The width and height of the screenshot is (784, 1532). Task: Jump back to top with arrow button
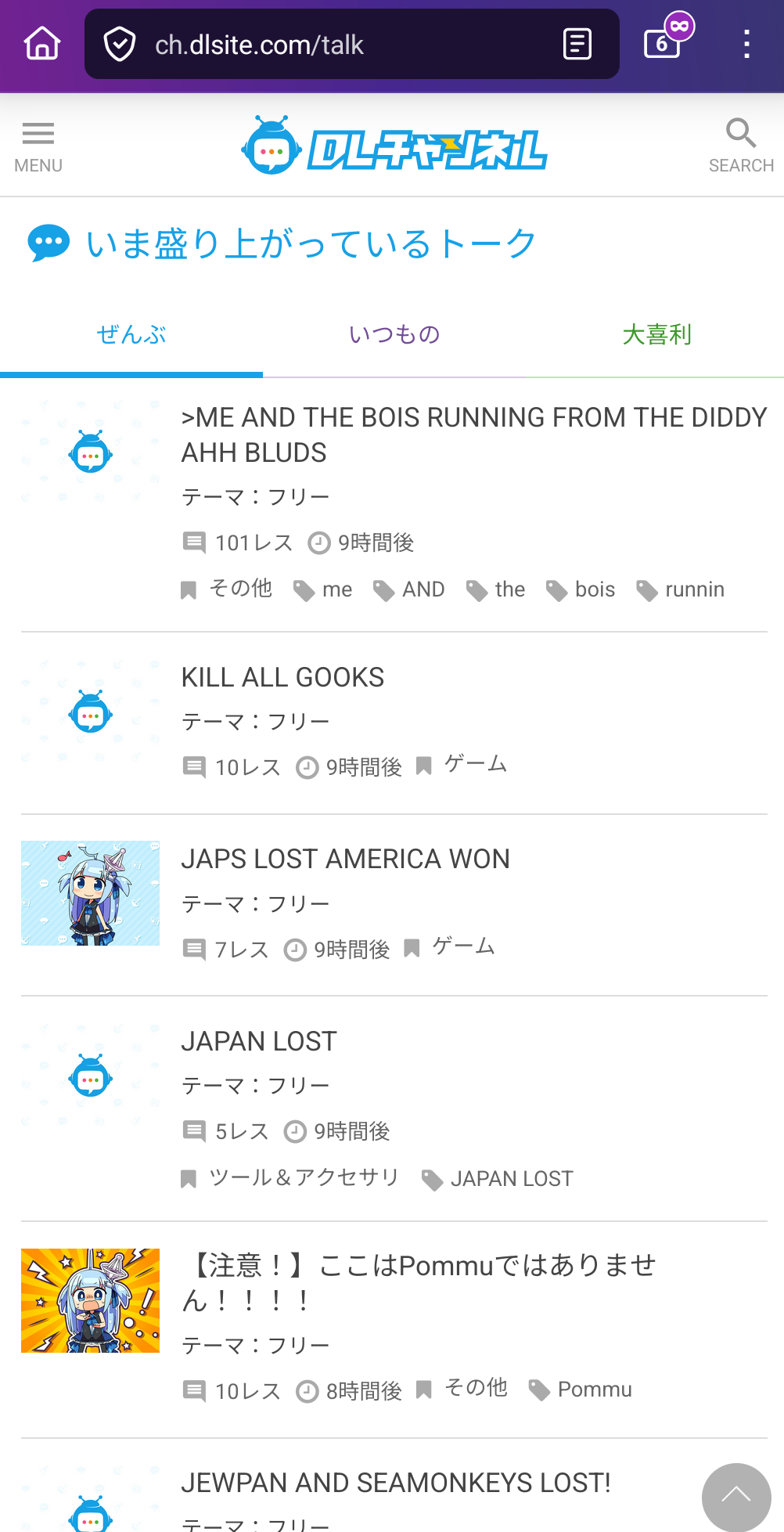(735, 1496)
